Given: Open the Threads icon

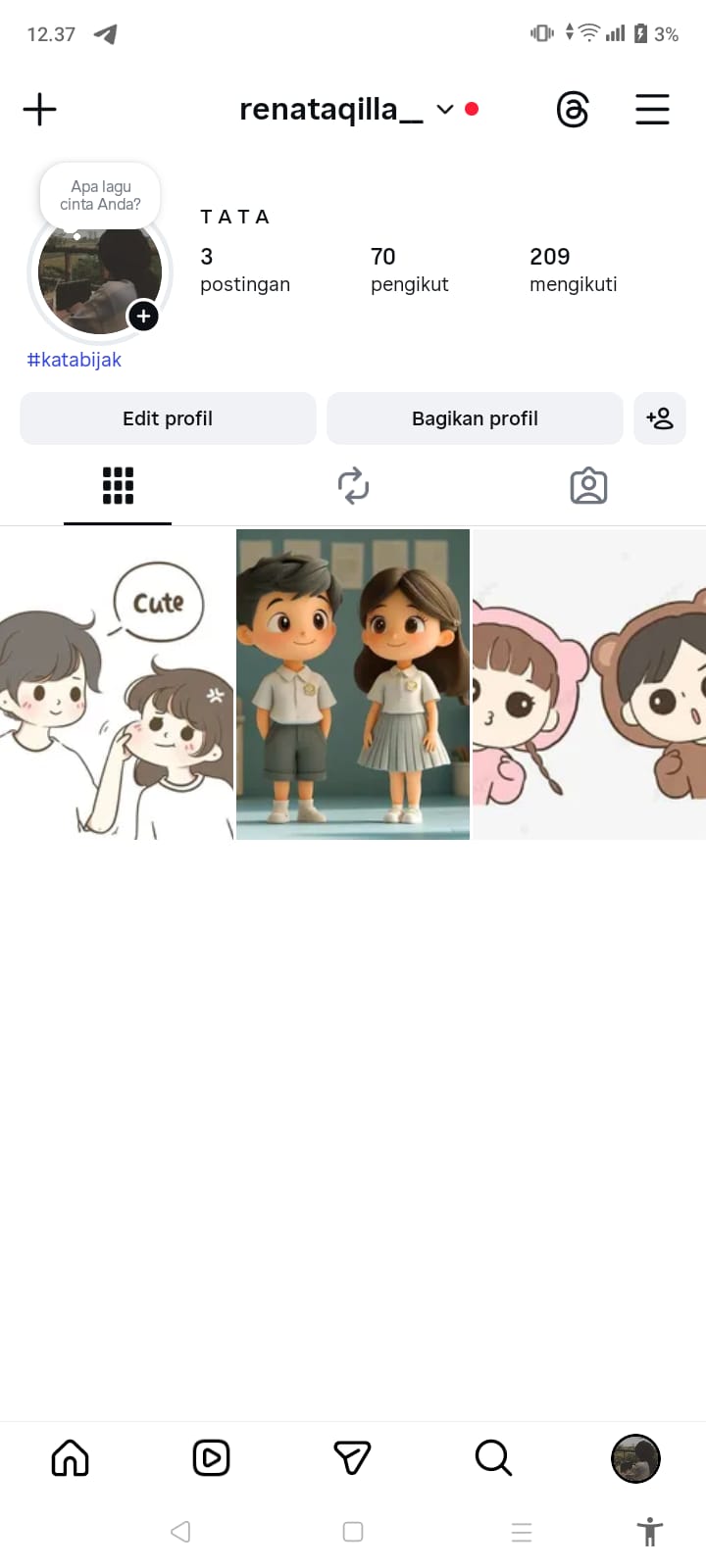Looking at the screenshot, I should [x=573, y=109].
